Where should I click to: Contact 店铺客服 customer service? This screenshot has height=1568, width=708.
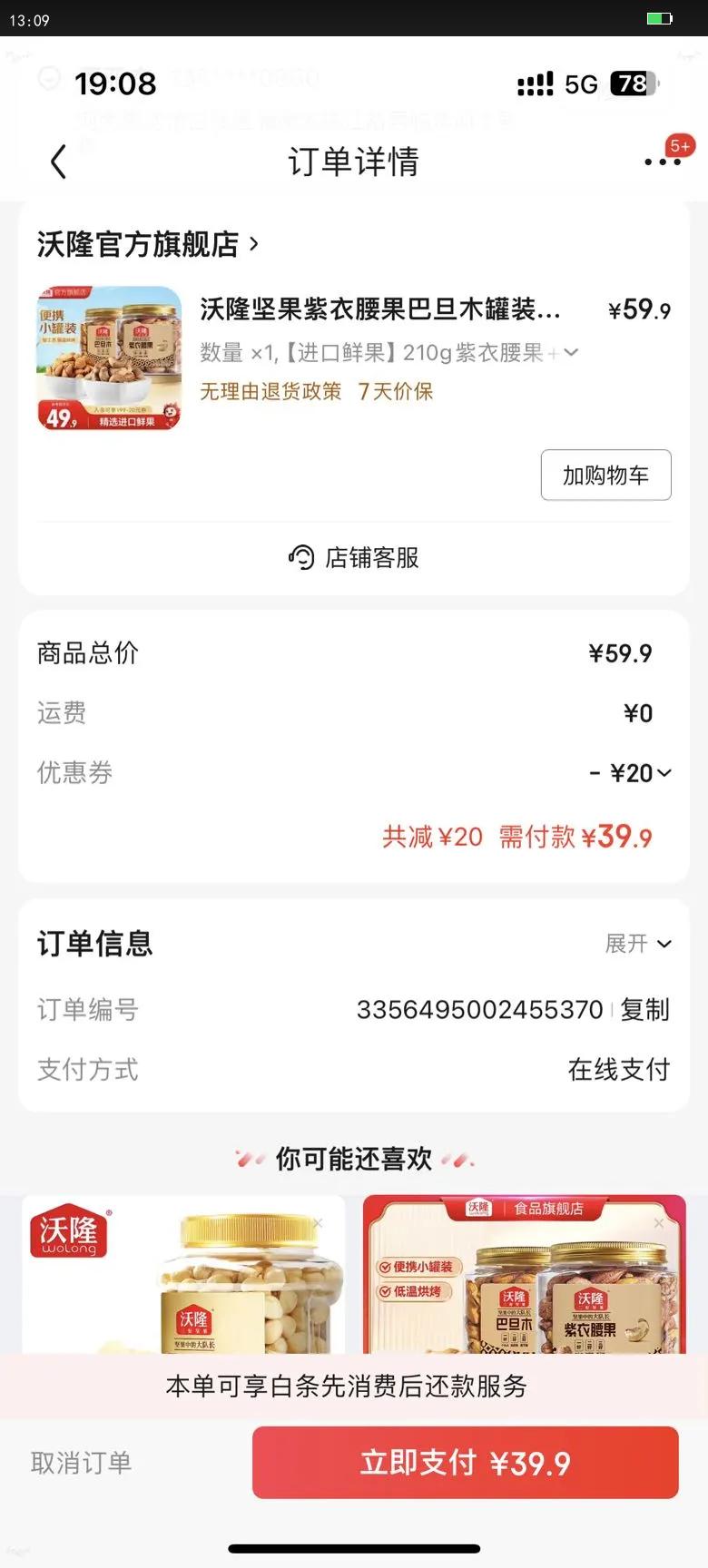click(354, 557)
